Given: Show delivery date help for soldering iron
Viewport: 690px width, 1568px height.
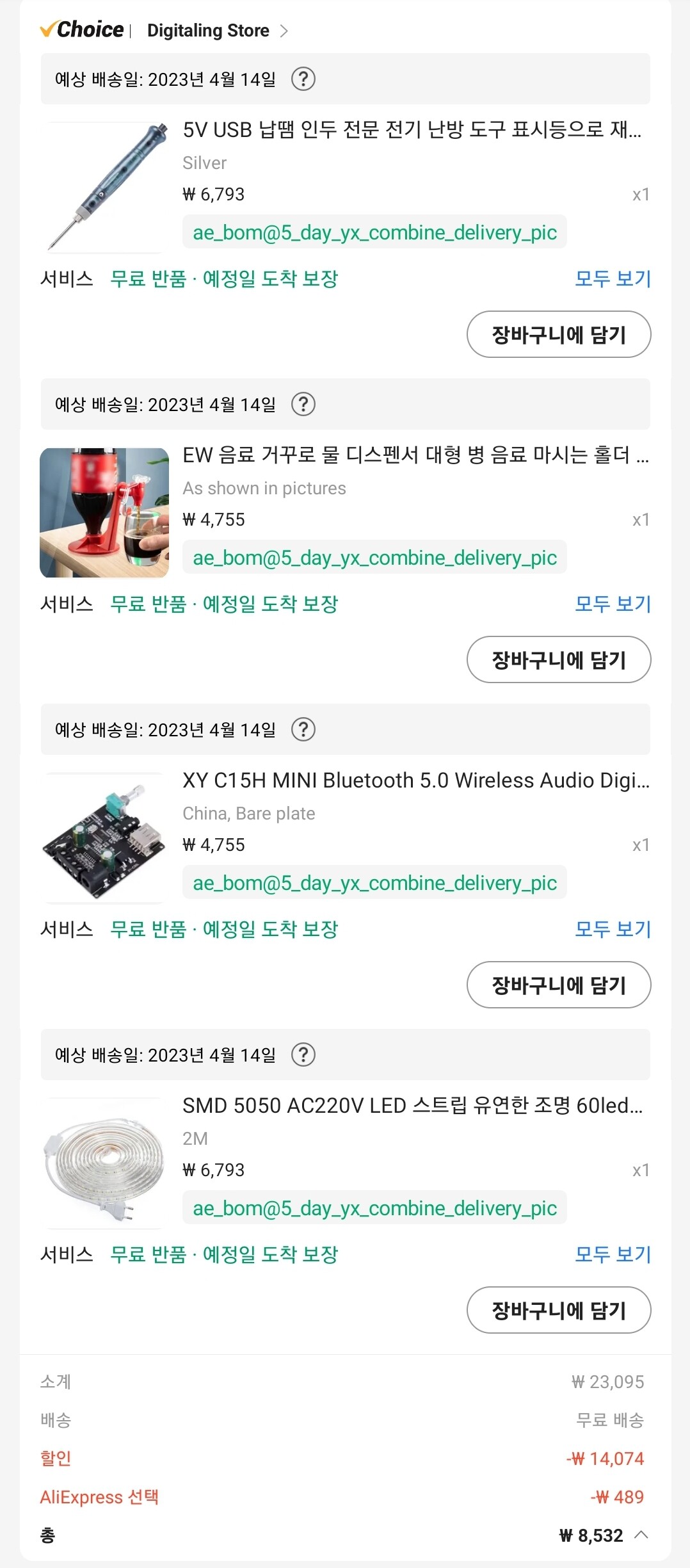Looking at the screenshot, I should point(303,79).
